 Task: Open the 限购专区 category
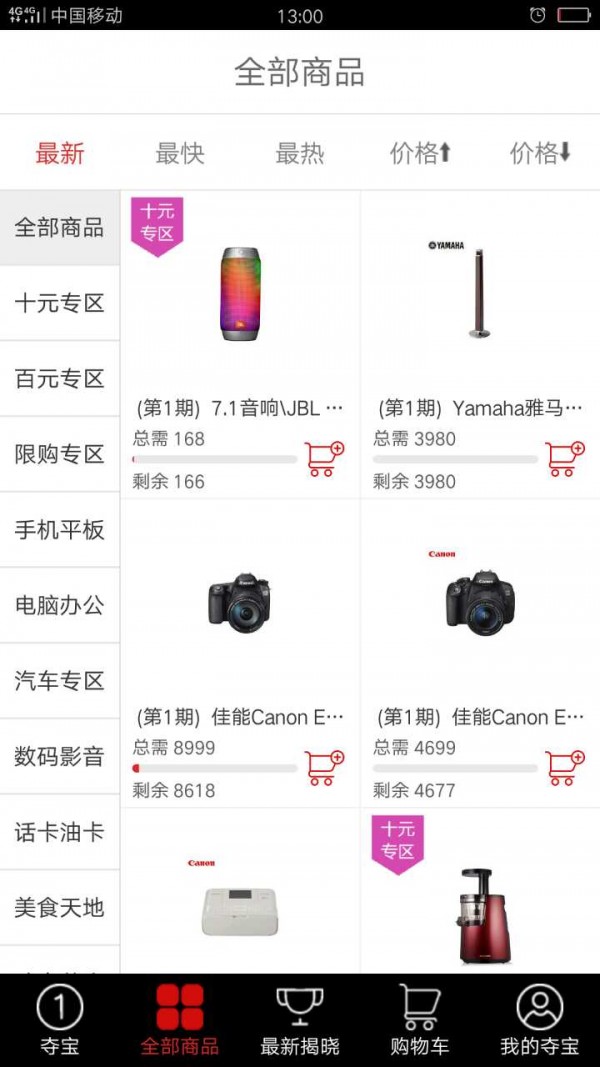coord(60,454)
